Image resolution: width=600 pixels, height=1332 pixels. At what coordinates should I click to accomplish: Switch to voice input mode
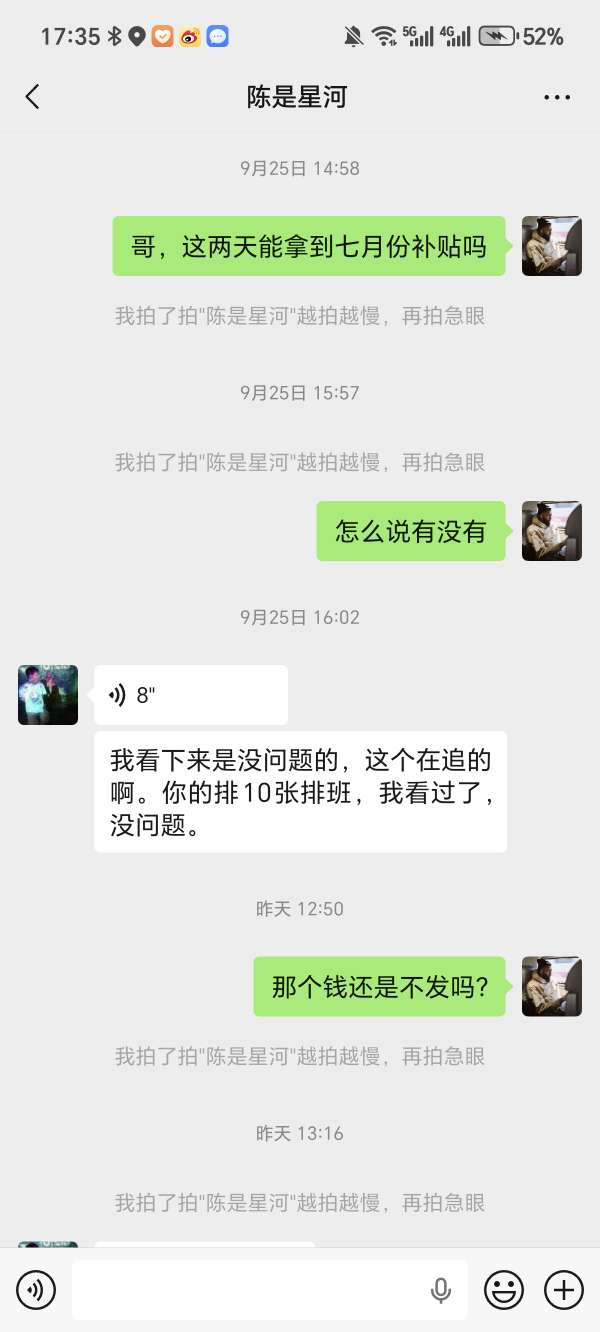pos(36,1290)
